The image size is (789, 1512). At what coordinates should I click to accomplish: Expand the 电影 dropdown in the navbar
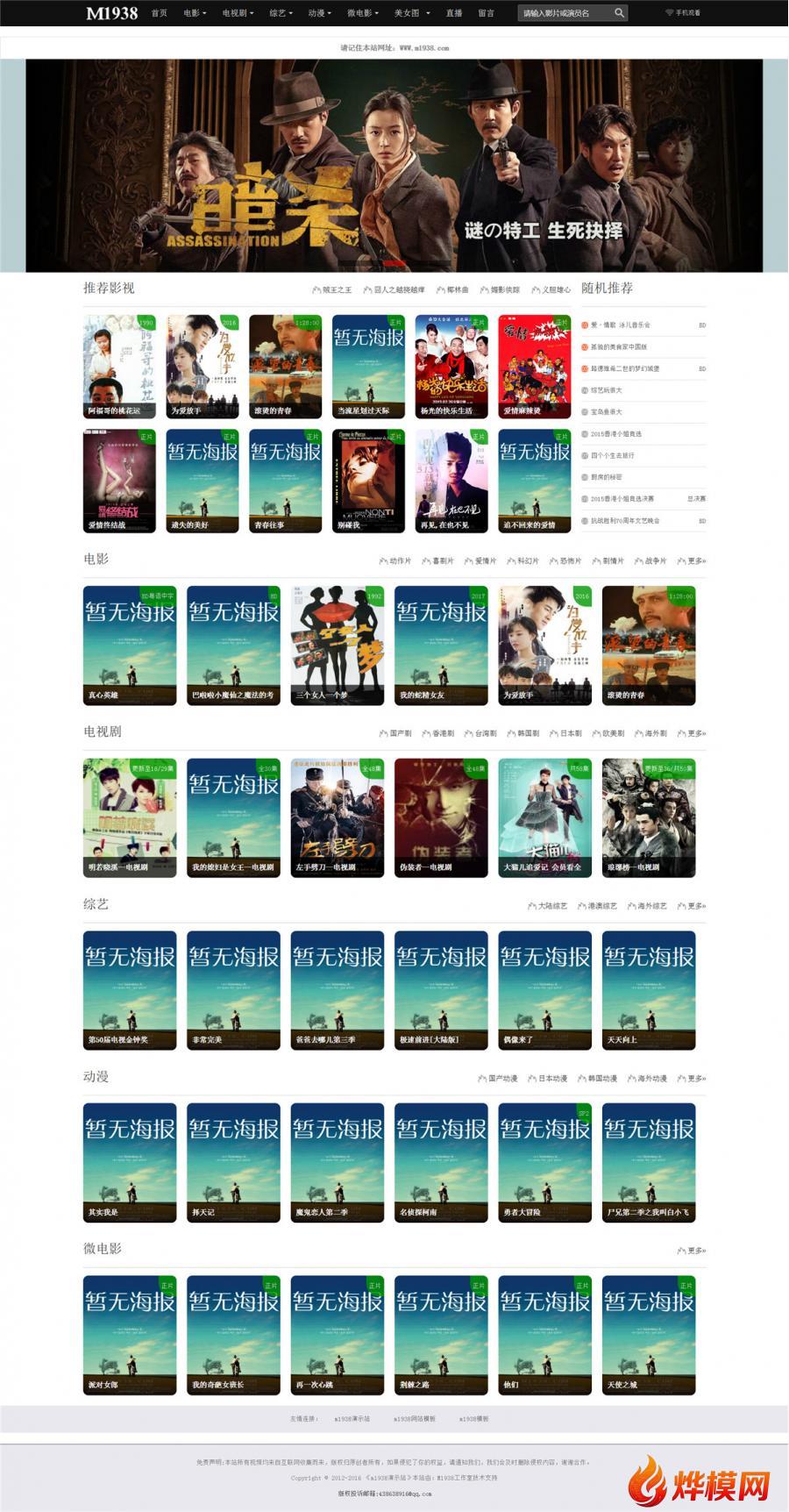(195, 13)
